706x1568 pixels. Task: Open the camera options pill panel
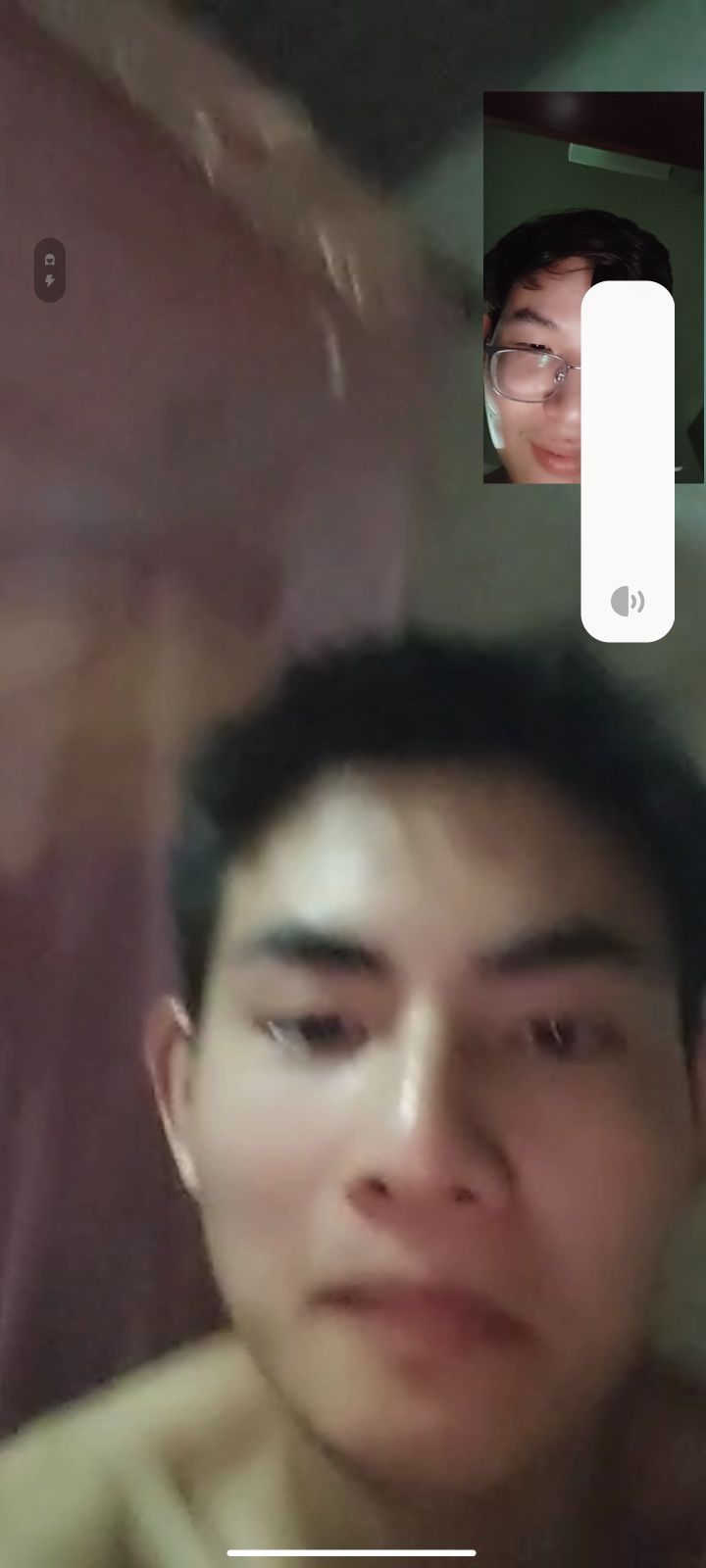pos(50,270)
